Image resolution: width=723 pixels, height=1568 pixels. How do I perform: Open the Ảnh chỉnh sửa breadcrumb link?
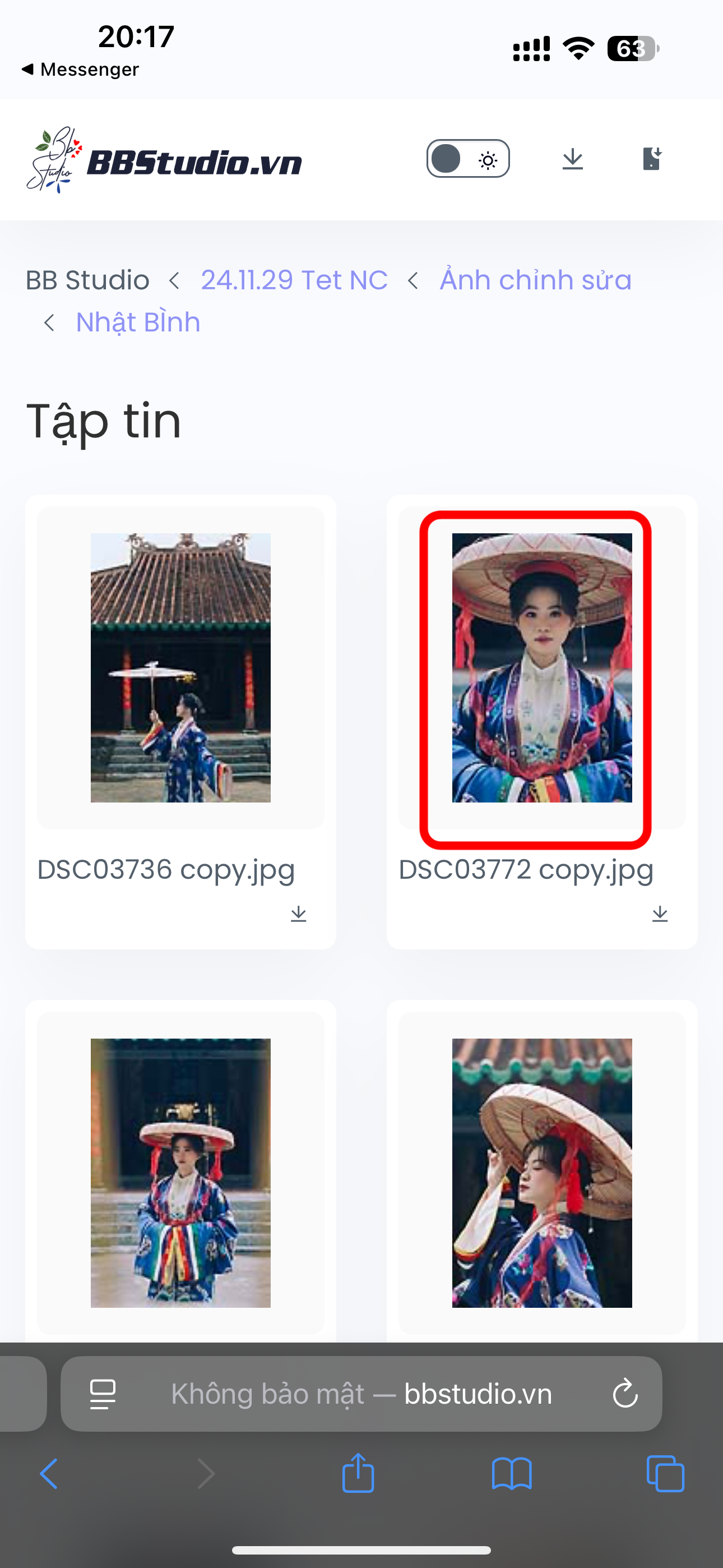pyautogui.click(x=535, y=280)
